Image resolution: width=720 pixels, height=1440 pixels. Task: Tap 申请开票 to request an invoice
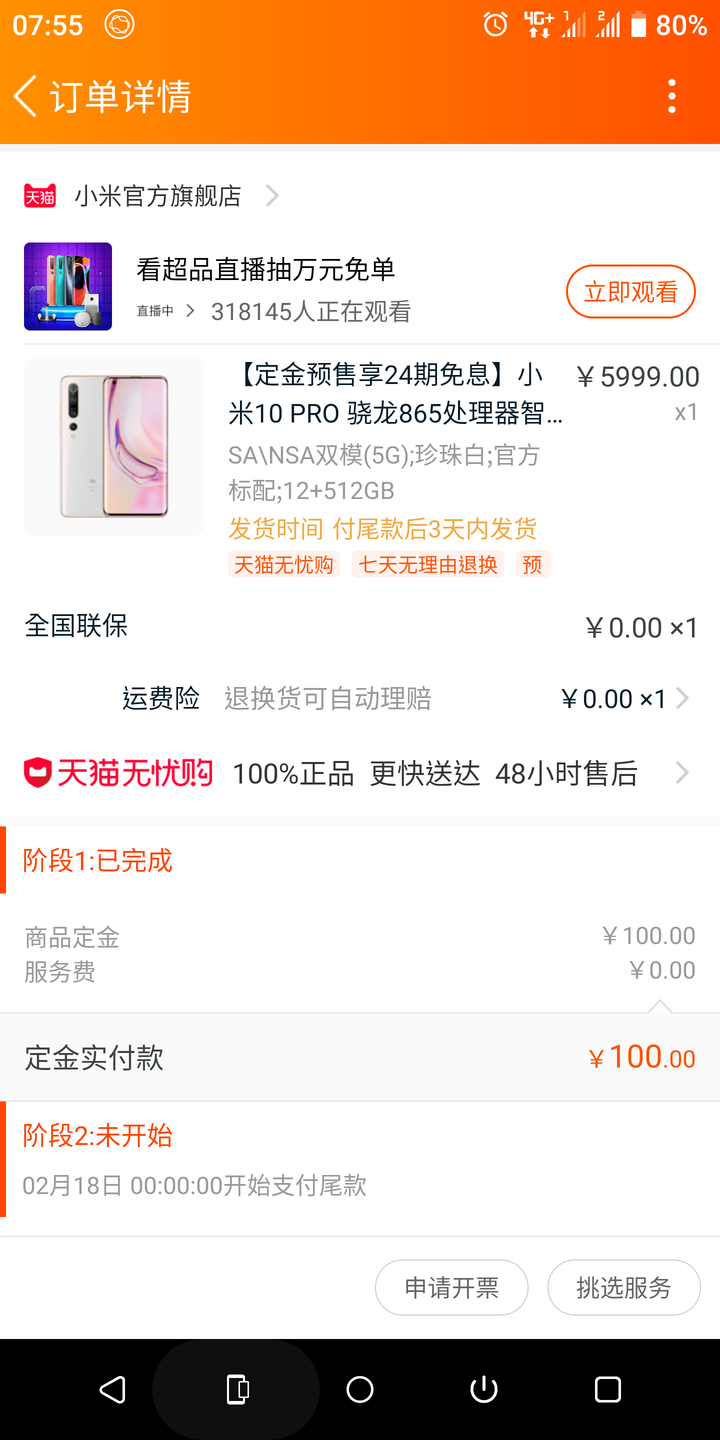451,1287
